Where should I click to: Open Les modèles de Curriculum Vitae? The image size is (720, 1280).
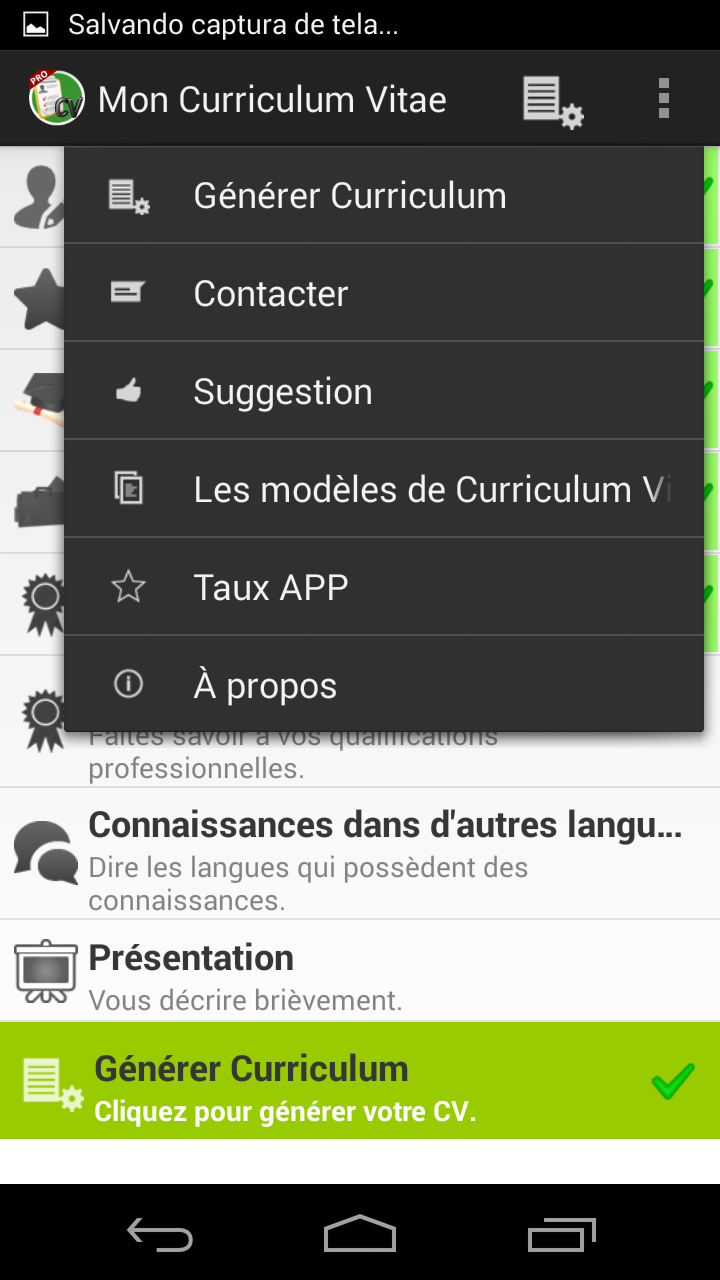(384, 490)
